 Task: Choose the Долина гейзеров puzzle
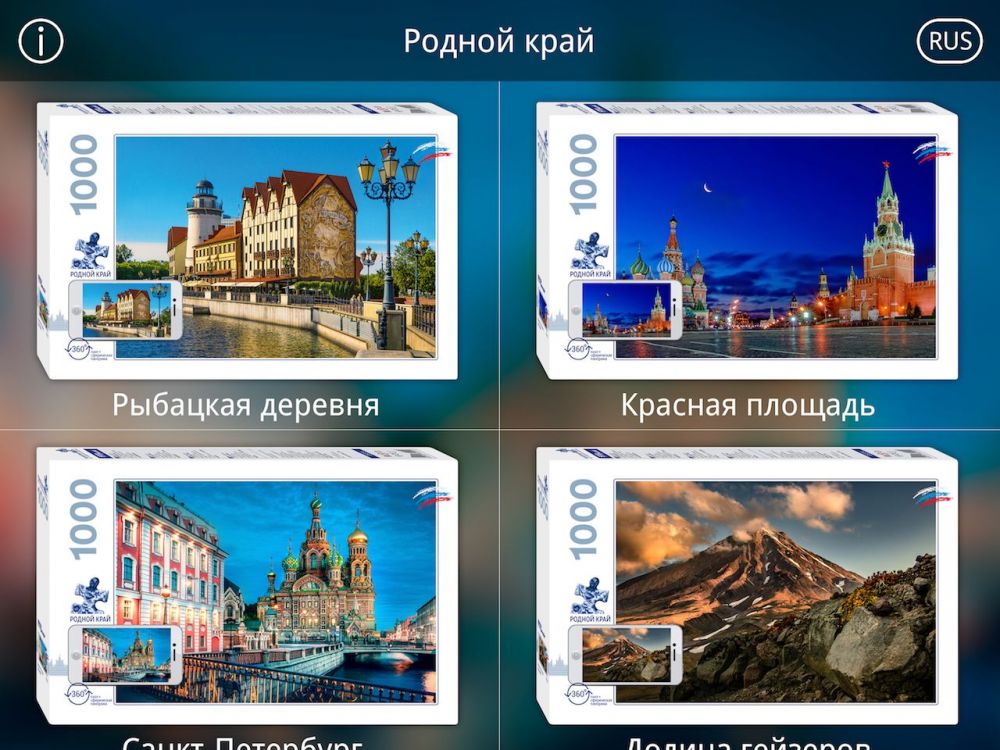[x=747, y=585]
